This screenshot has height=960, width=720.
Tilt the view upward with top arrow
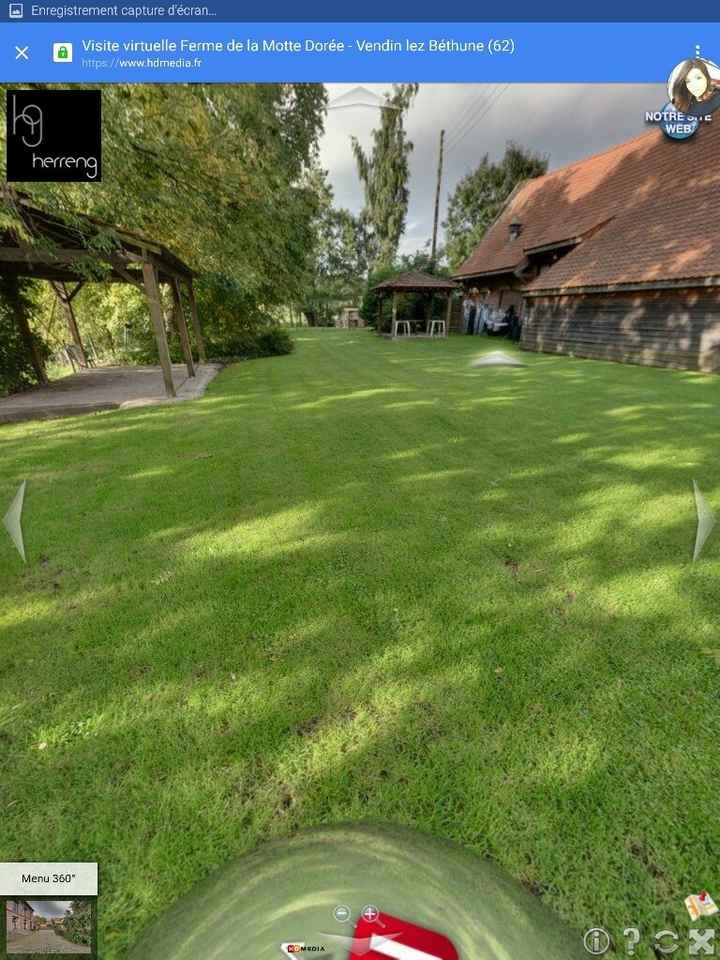point(358,97)
